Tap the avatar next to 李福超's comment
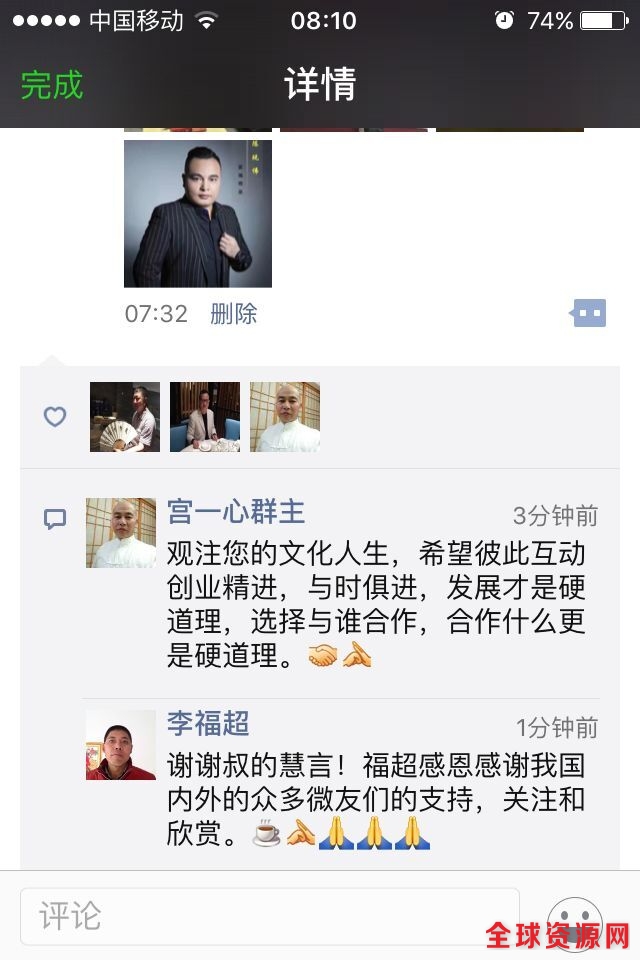This screenshot has height=960, width=640. 121,745
